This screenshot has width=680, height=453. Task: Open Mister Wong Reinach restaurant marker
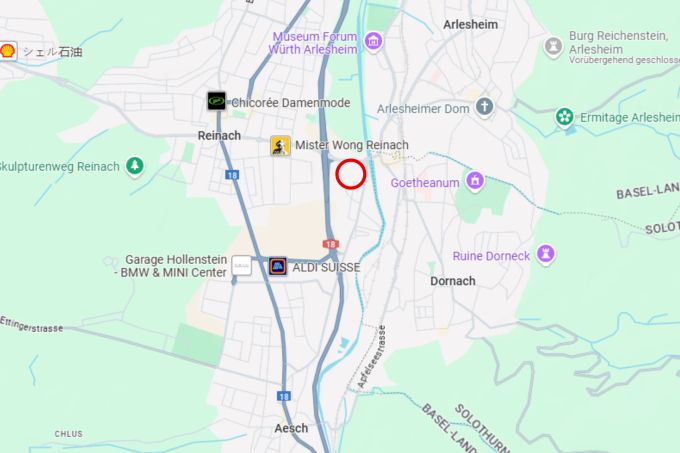[x=281, y=146]
